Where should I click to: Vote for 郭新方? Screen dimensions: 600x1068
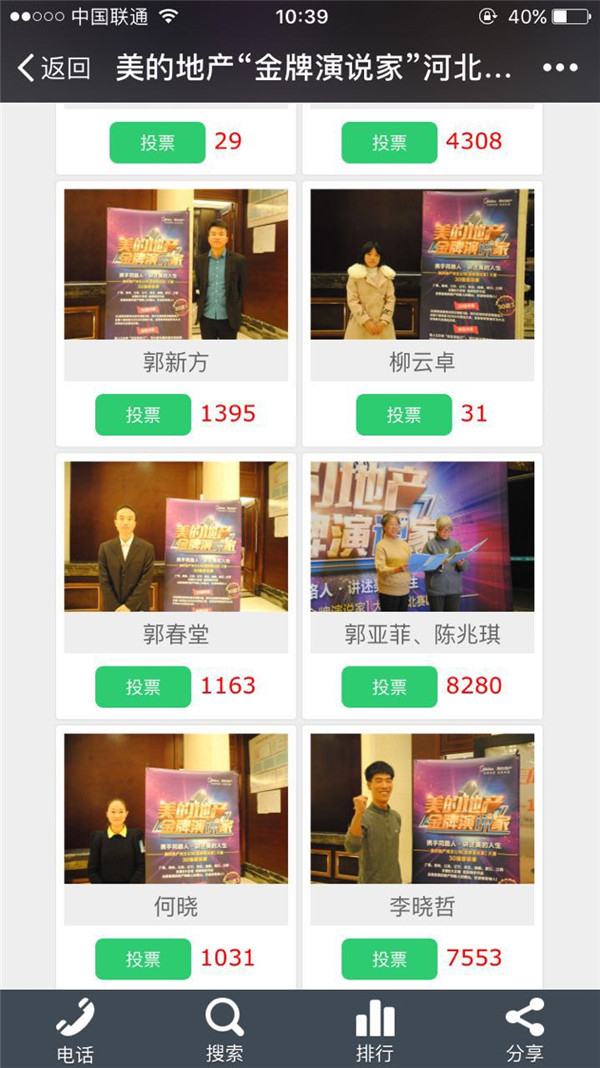(143, 415)
